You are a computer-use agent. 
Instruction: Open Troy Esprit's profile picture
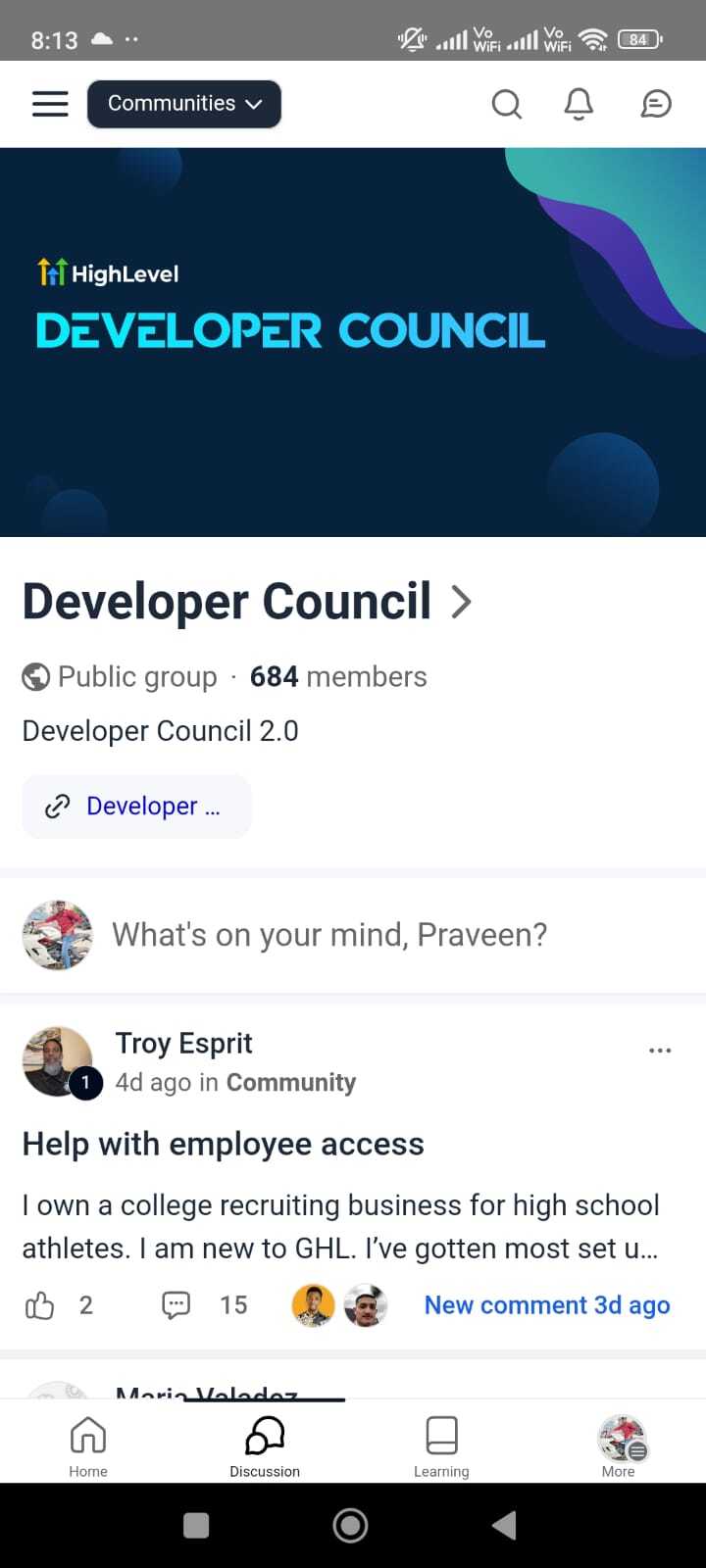[x=59, y=1061]
